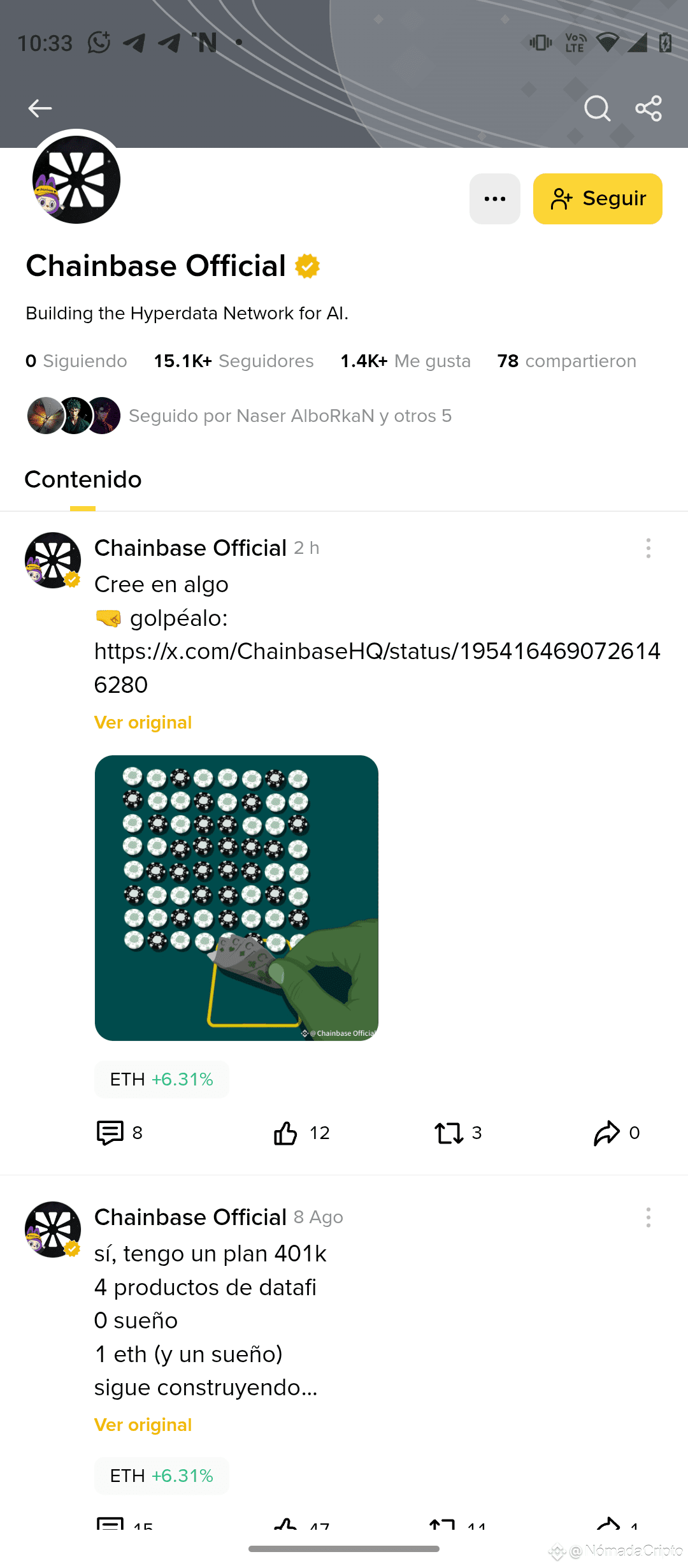This screenshot has height=1568, width=688.
Task: Open overflow menu on the 2 h post
Action: [649, 548]
